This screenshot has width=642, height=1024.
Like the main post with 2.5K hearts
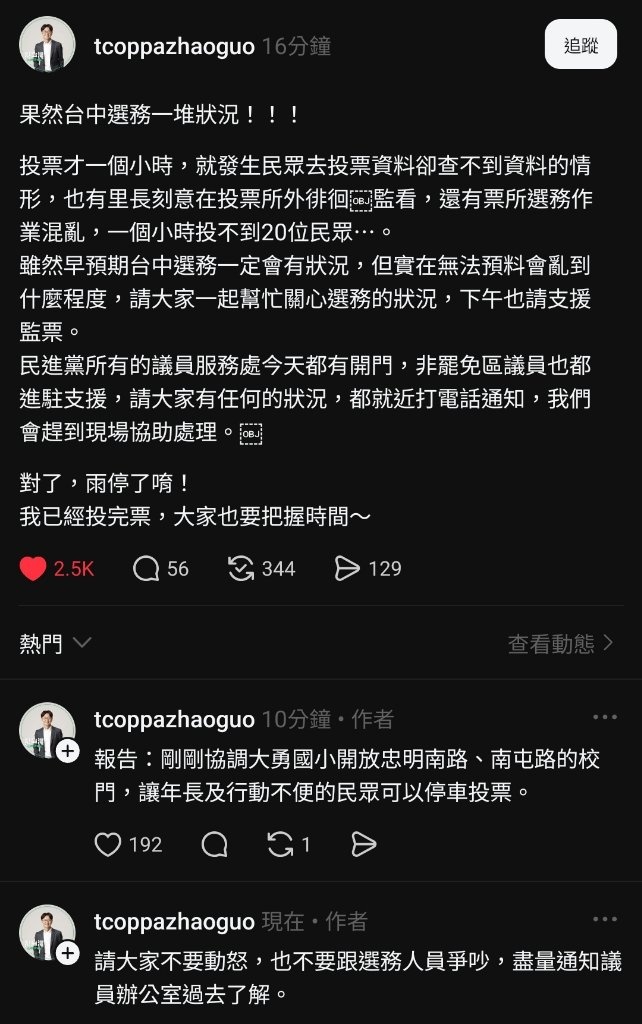tap(34, 569)
